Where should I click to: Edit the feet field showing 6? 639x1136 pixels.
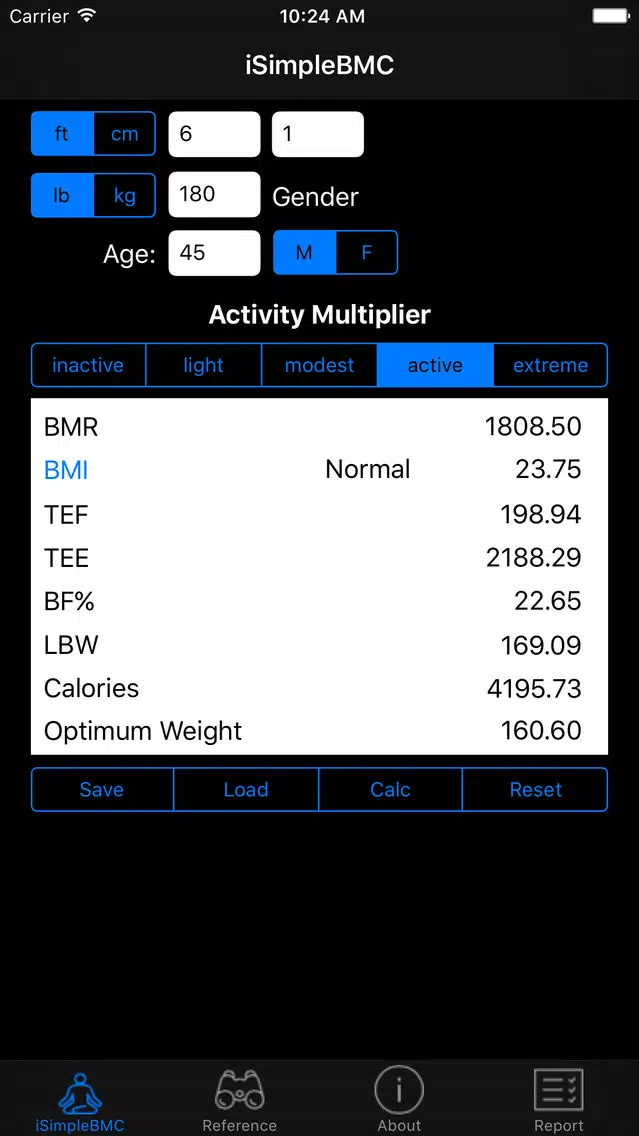[x=214, y=134]
